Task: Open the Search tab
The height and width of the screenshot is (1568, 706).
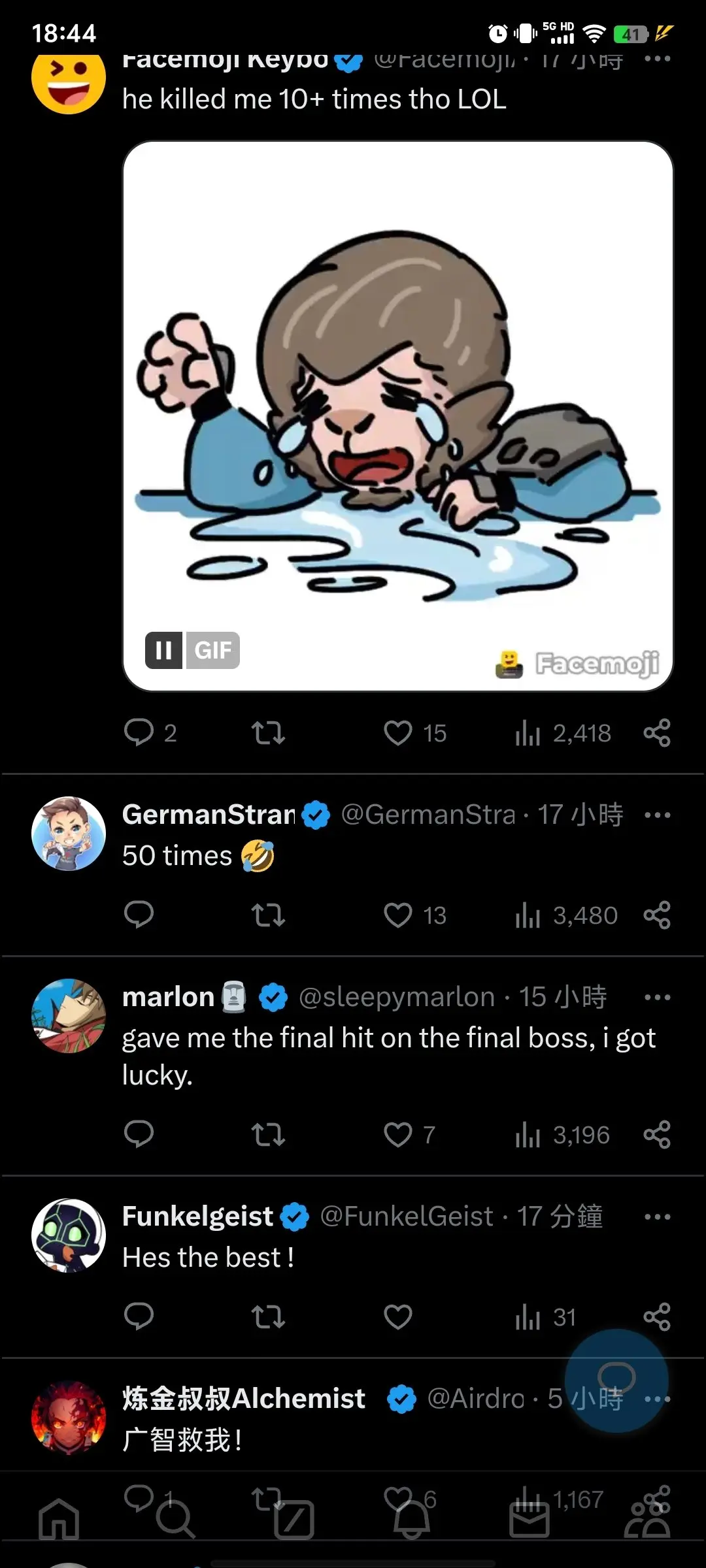Action: pyautogui.click(x=175, y=1520)
